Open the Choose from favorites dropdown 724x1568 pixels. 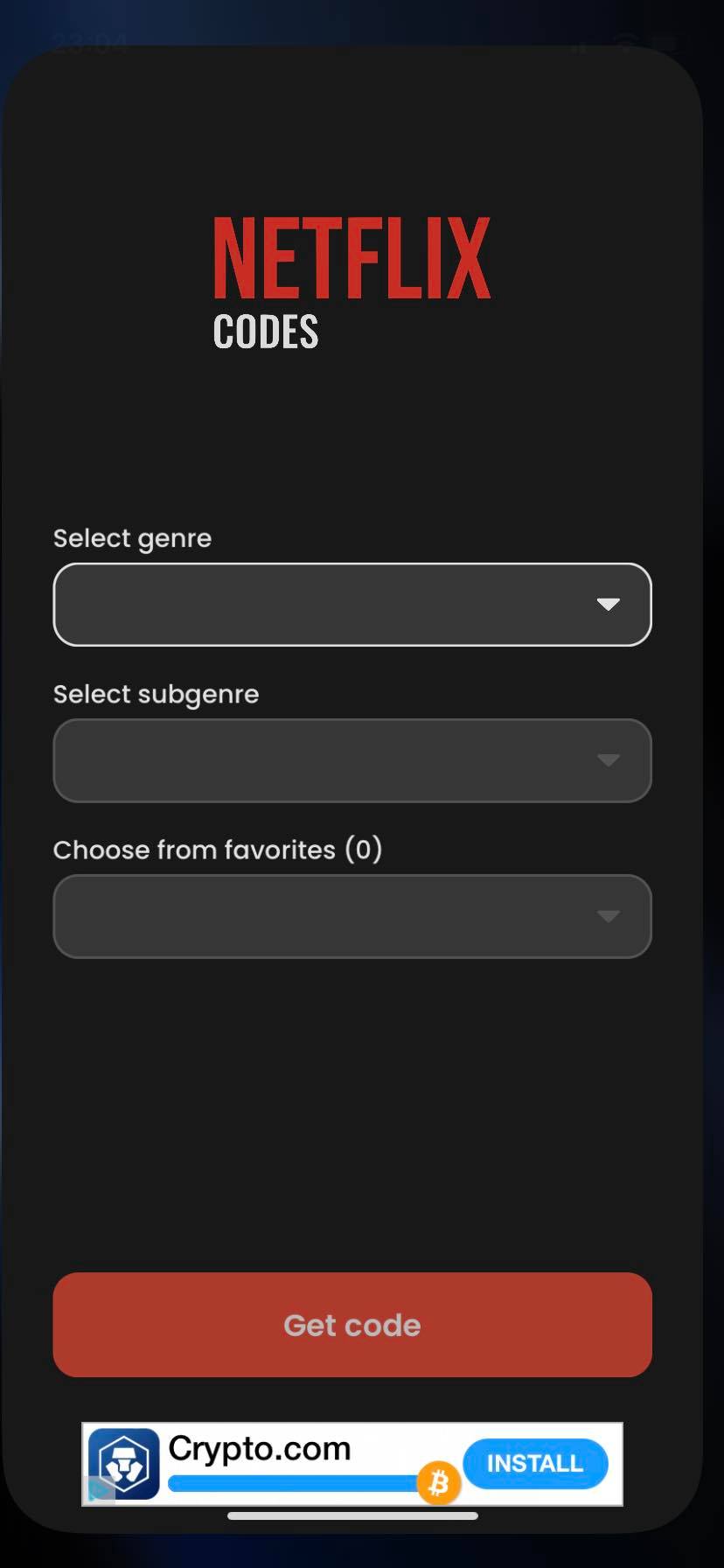pos(352,916)
